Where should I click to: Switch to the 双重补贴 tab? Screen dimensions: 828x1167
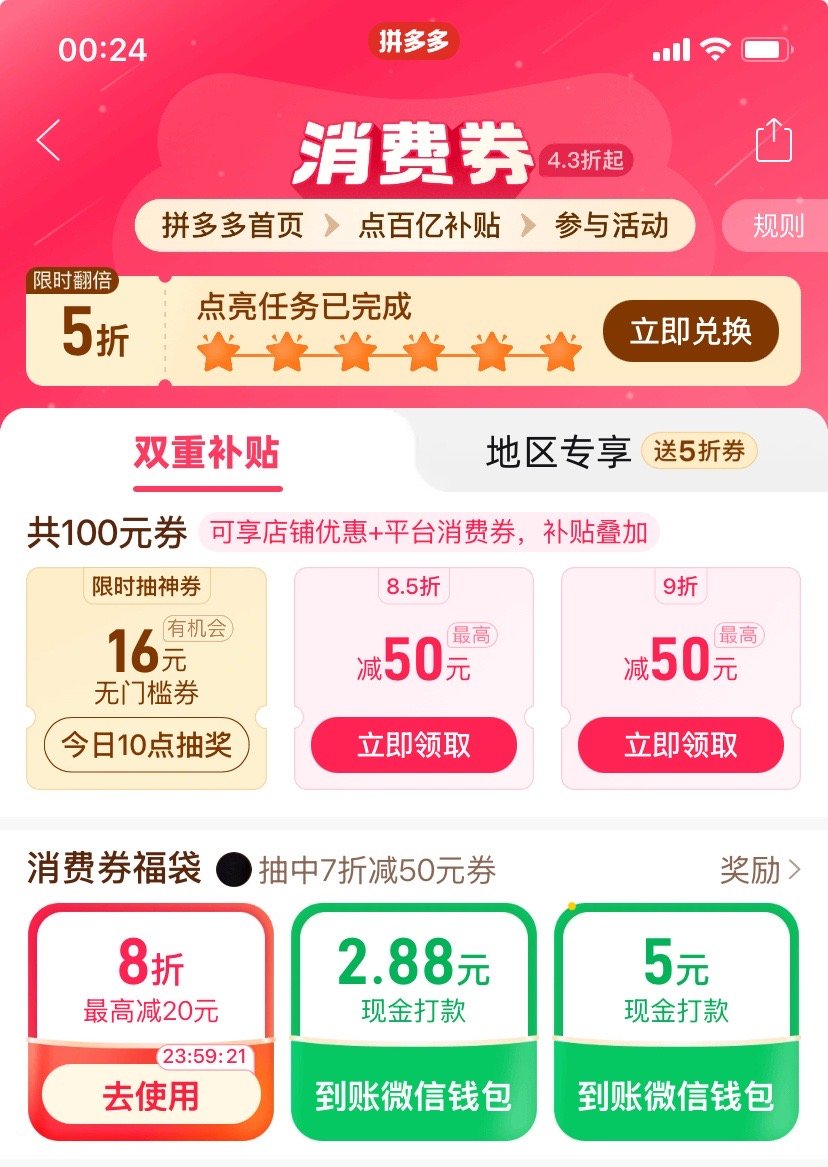point(207,453)
